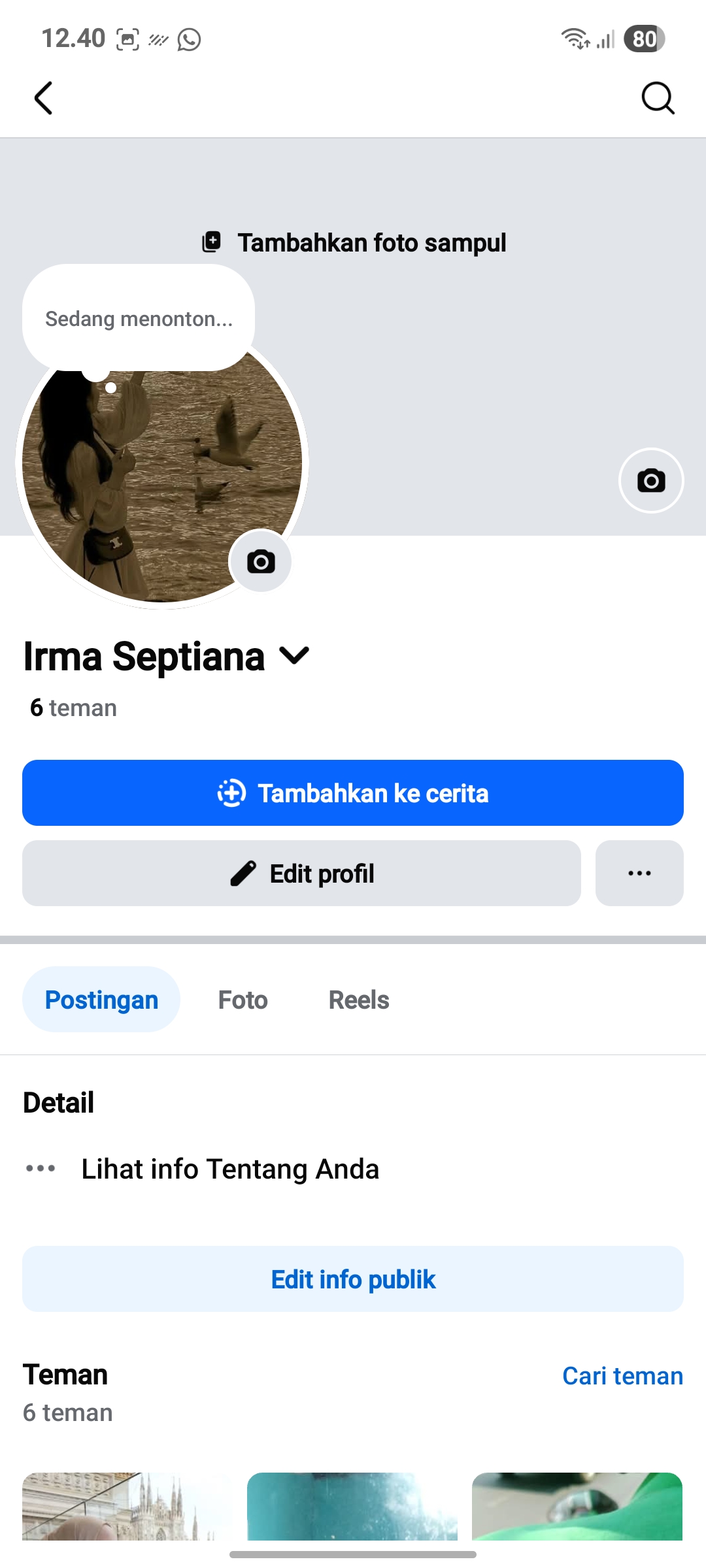Open Edit profil
Image resolution: width=706 pixels, height=1568 pixels.
301,874
